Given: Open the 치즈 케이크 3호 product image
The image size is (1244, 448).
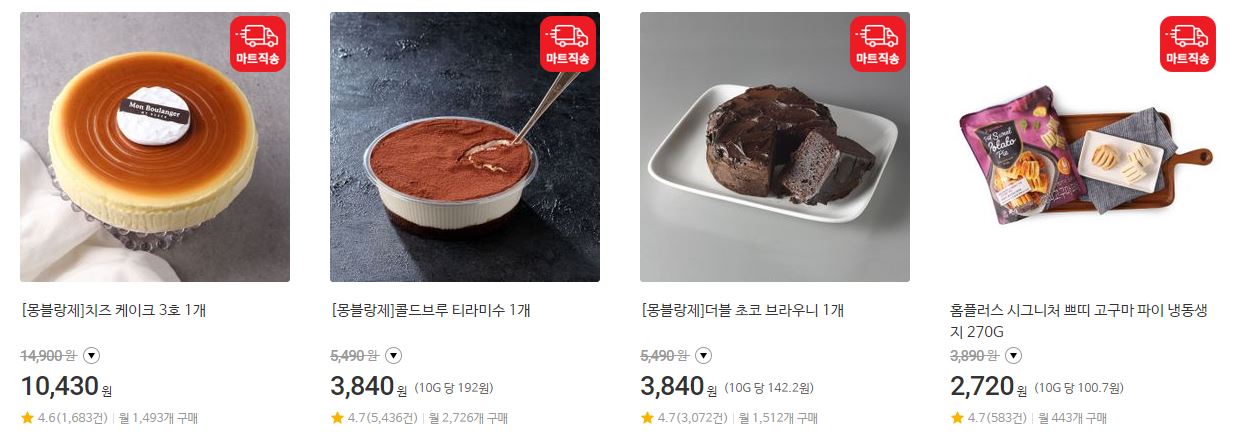Looking at the screenshot, I should pos(155,147).
